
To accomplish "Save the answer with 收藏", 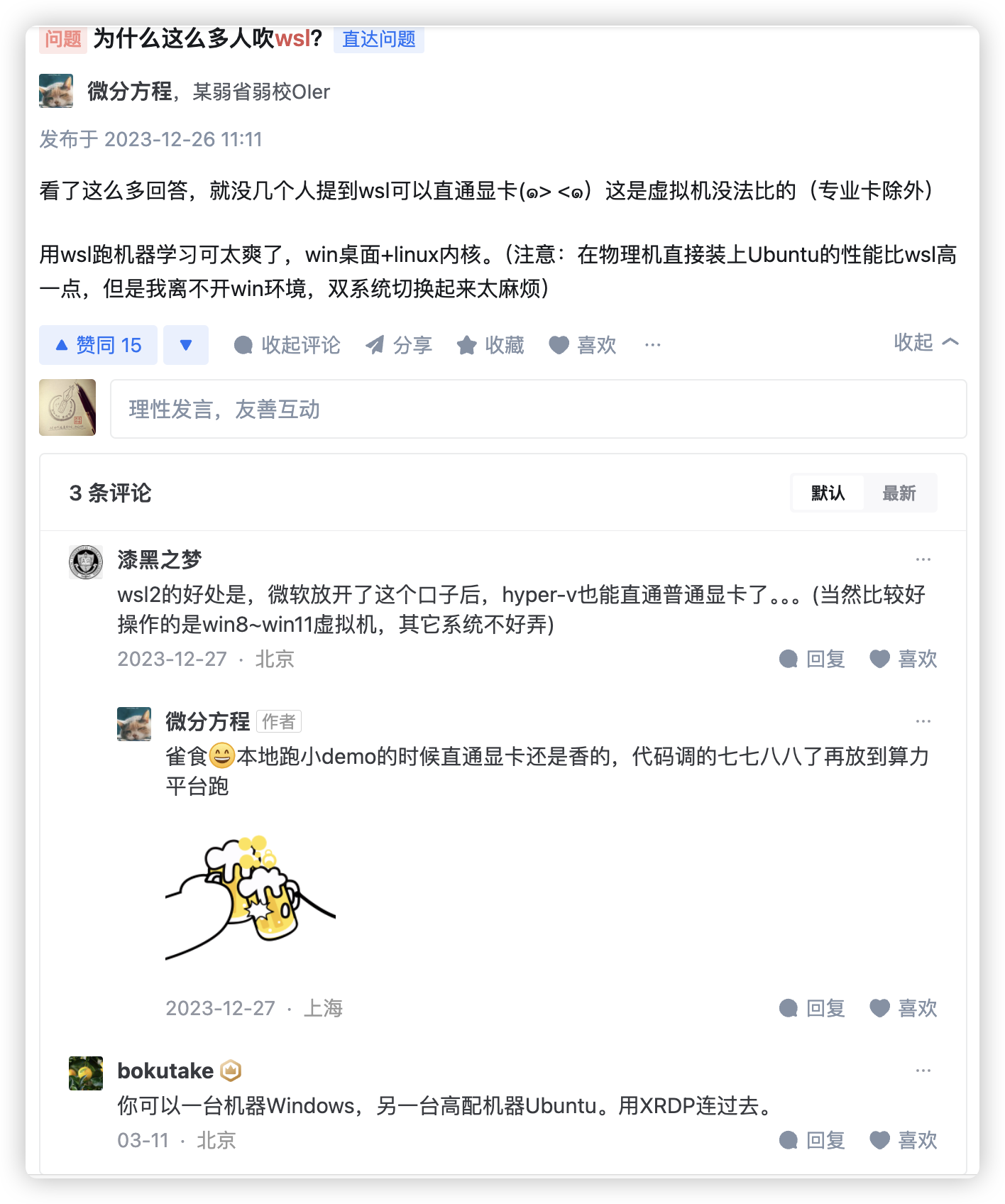I will click(x=490, y=345).
